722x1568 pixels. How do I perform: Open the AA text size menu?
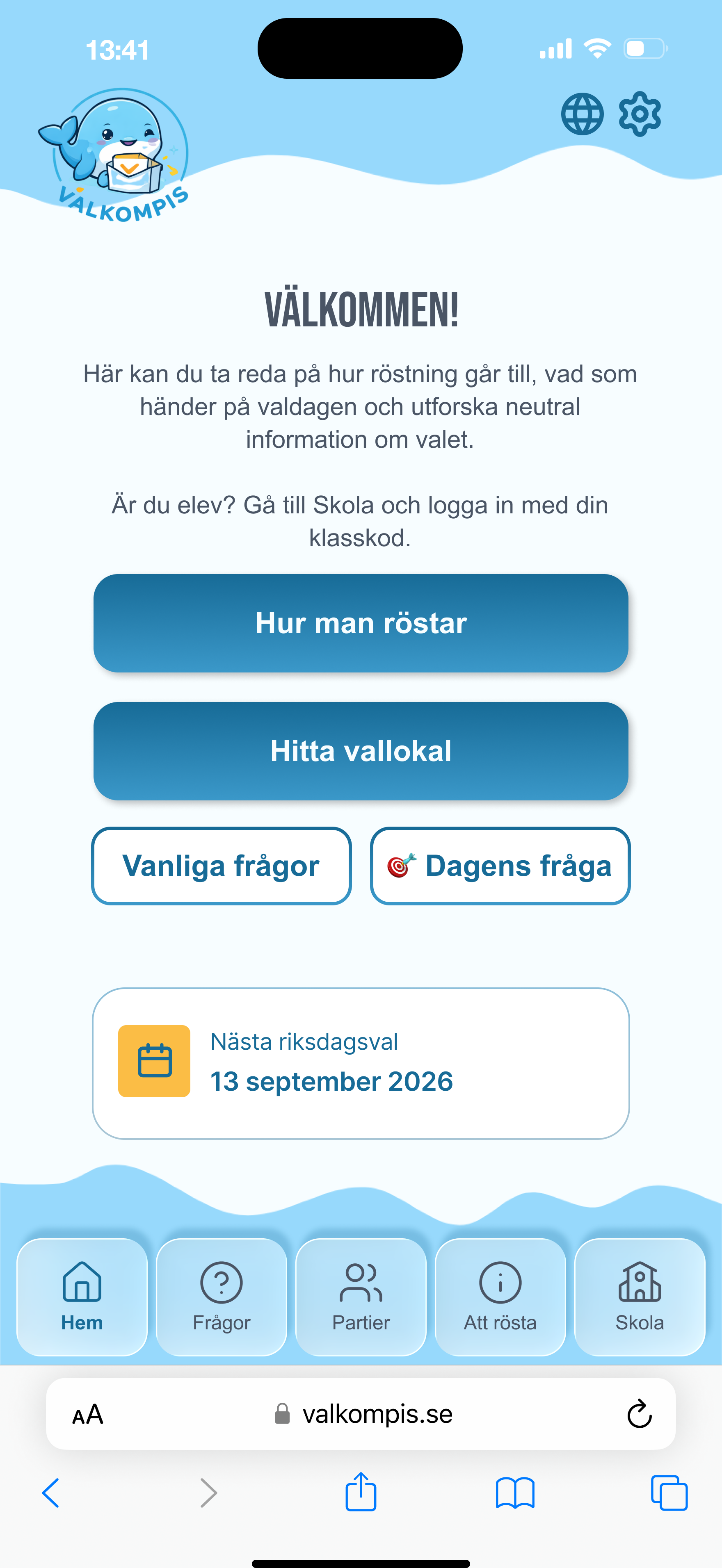(88, 1414)
